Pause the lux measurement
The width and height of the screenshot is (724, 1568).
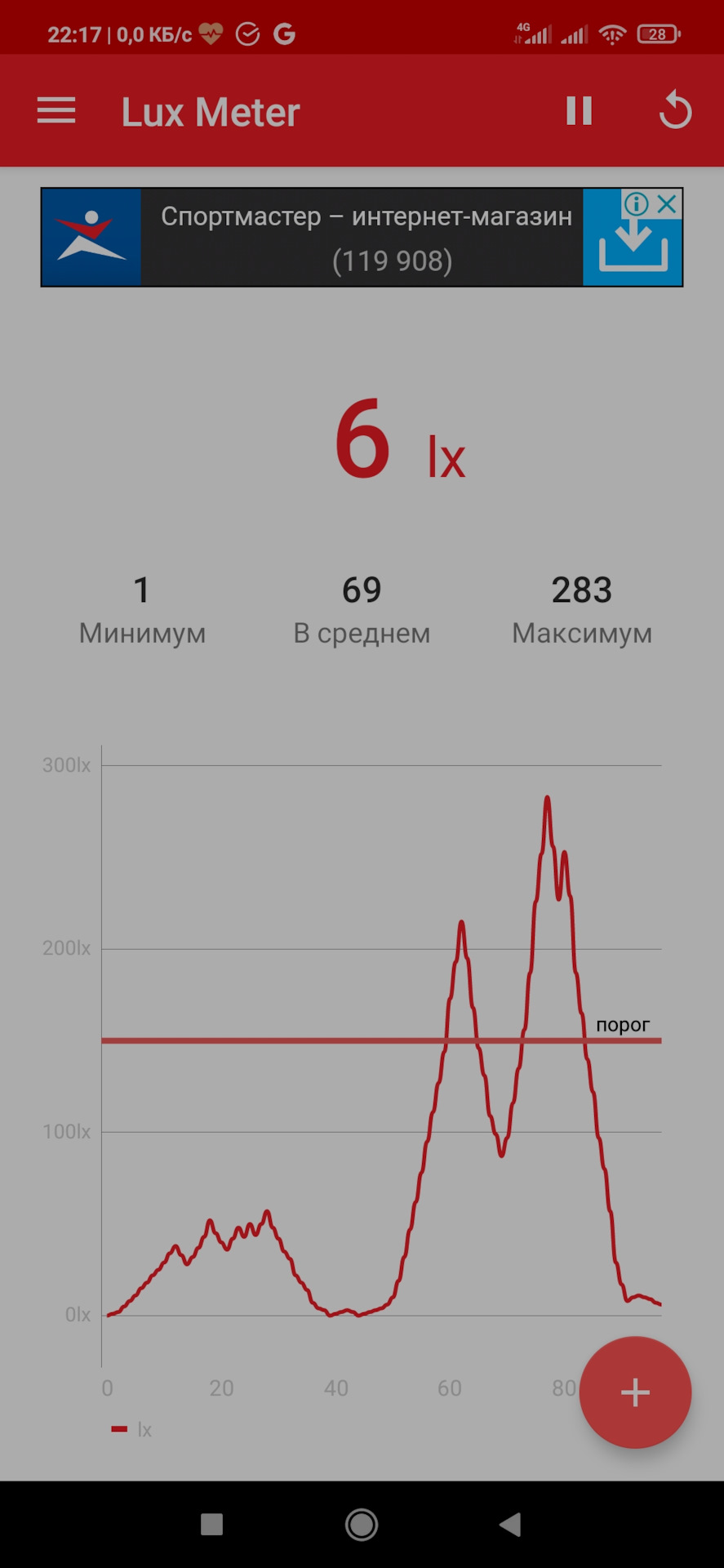pos(579,110)
